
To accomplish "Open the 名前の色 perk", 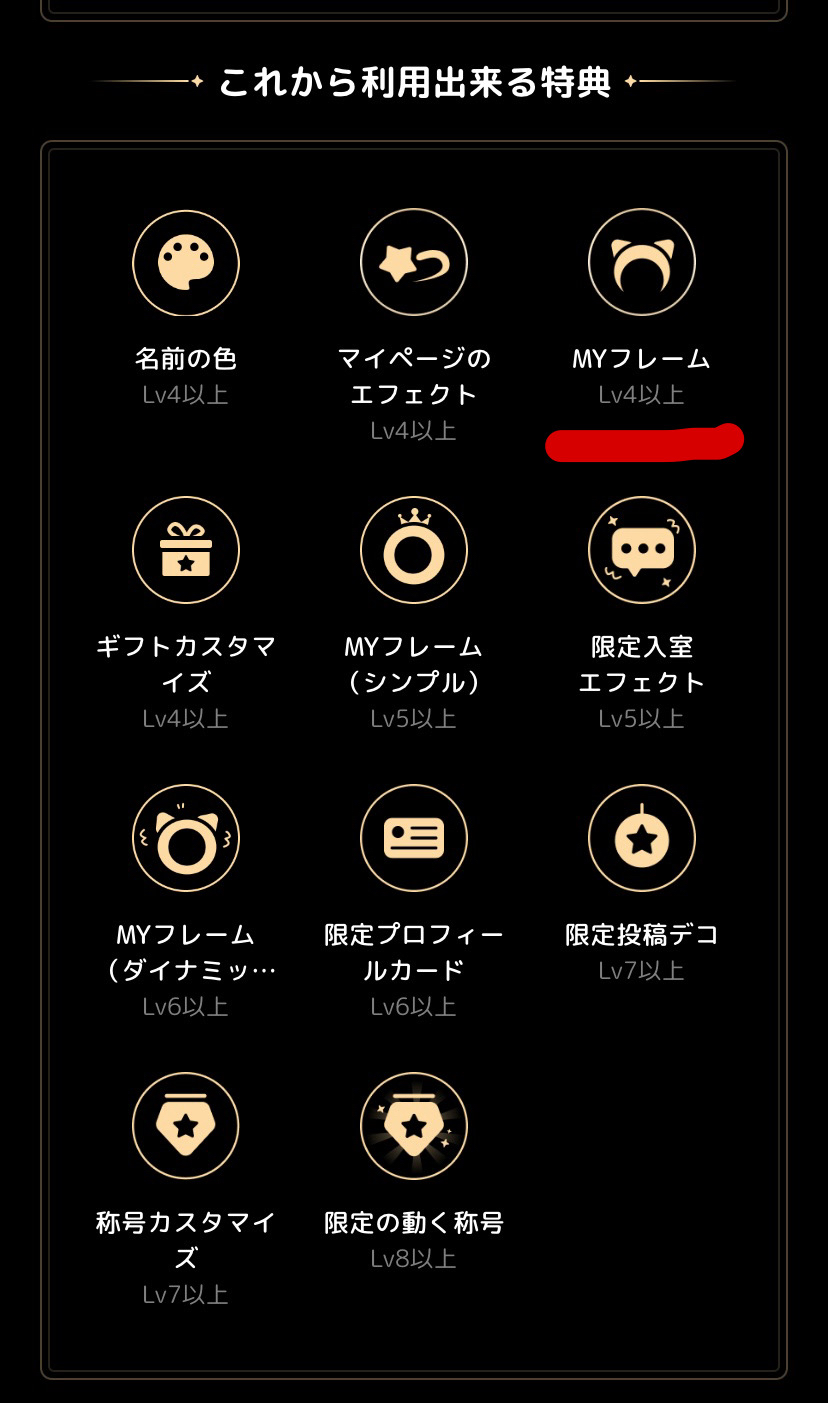I will pyautogui.click(x=186, y=263).
